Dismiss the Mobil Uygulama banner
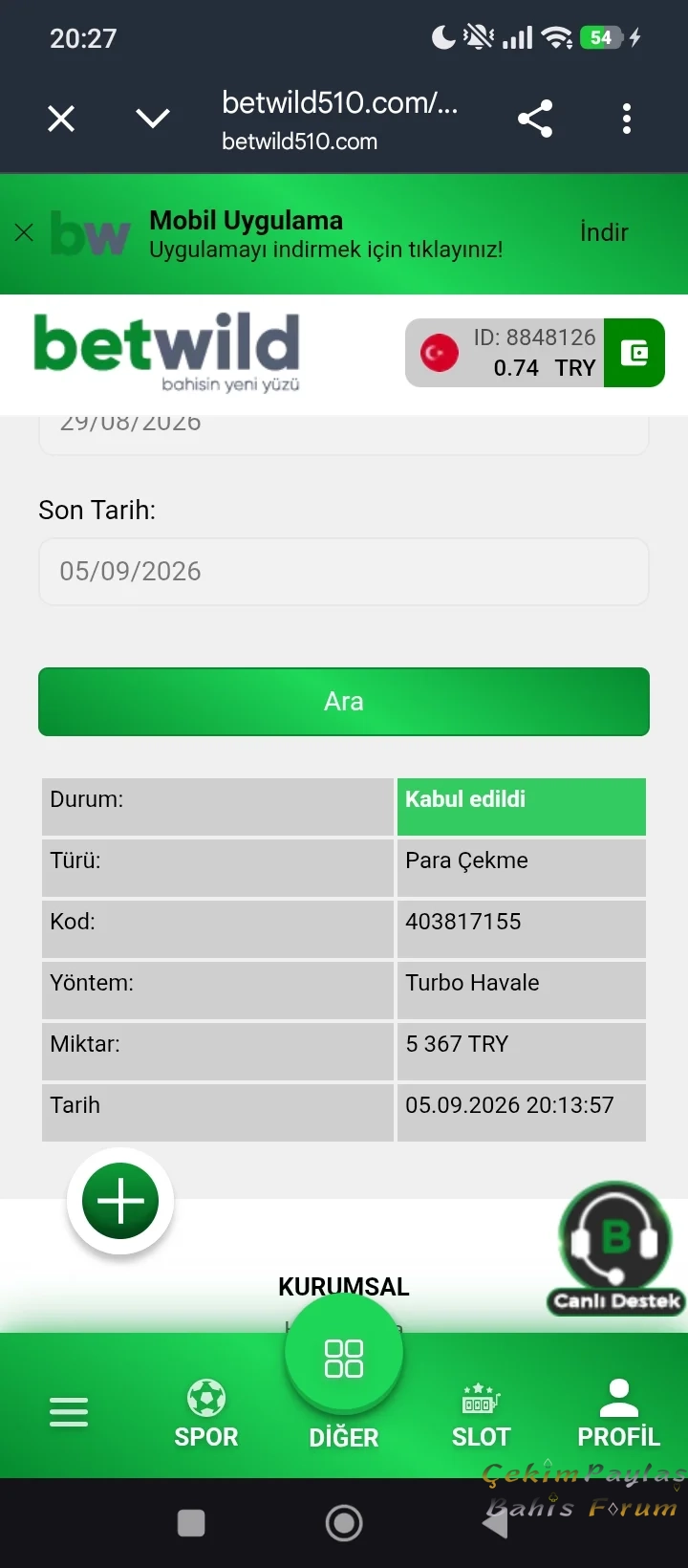The width and height of the screenshot is (688, 1568). (x=24, y=232)
